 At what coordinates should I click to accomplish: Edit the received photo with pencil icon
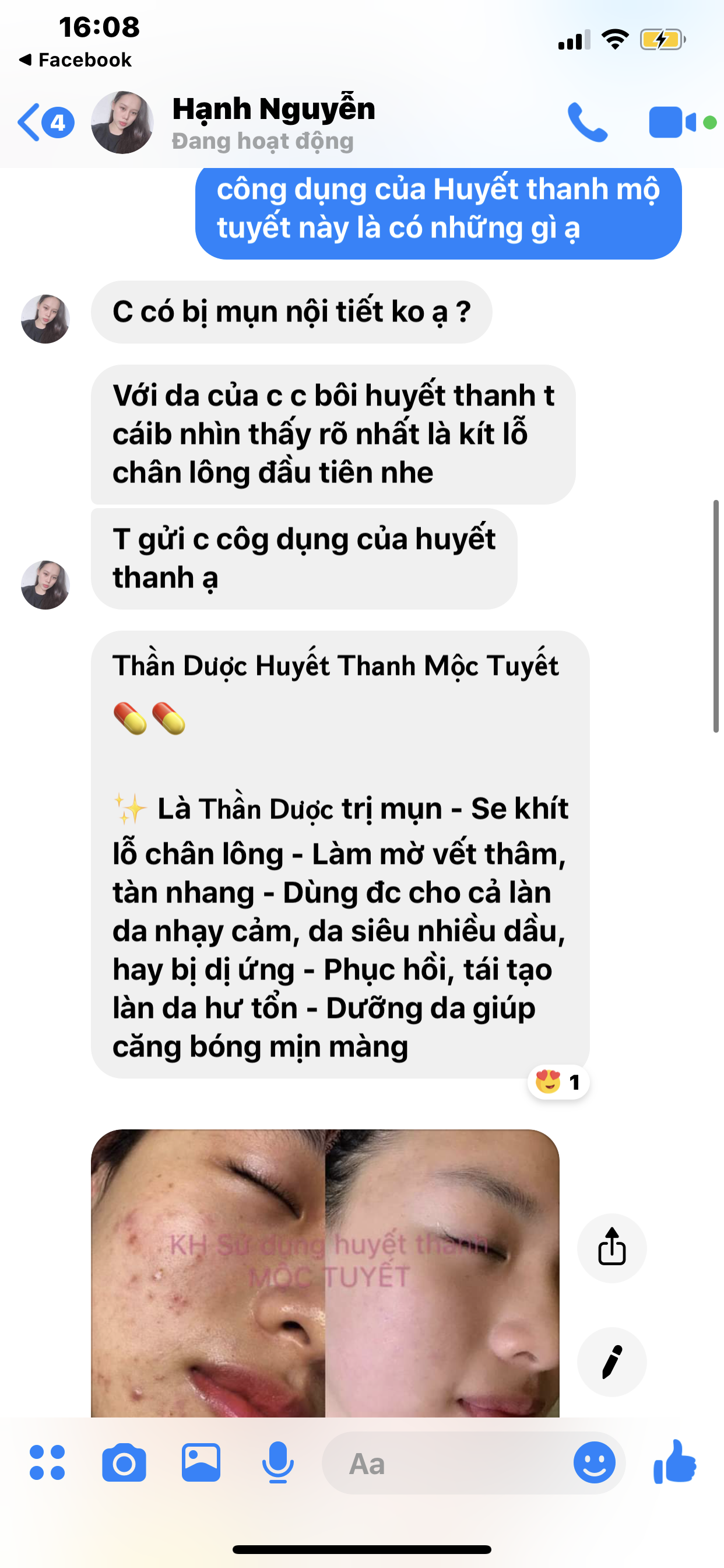click(x=611, y=1361)
